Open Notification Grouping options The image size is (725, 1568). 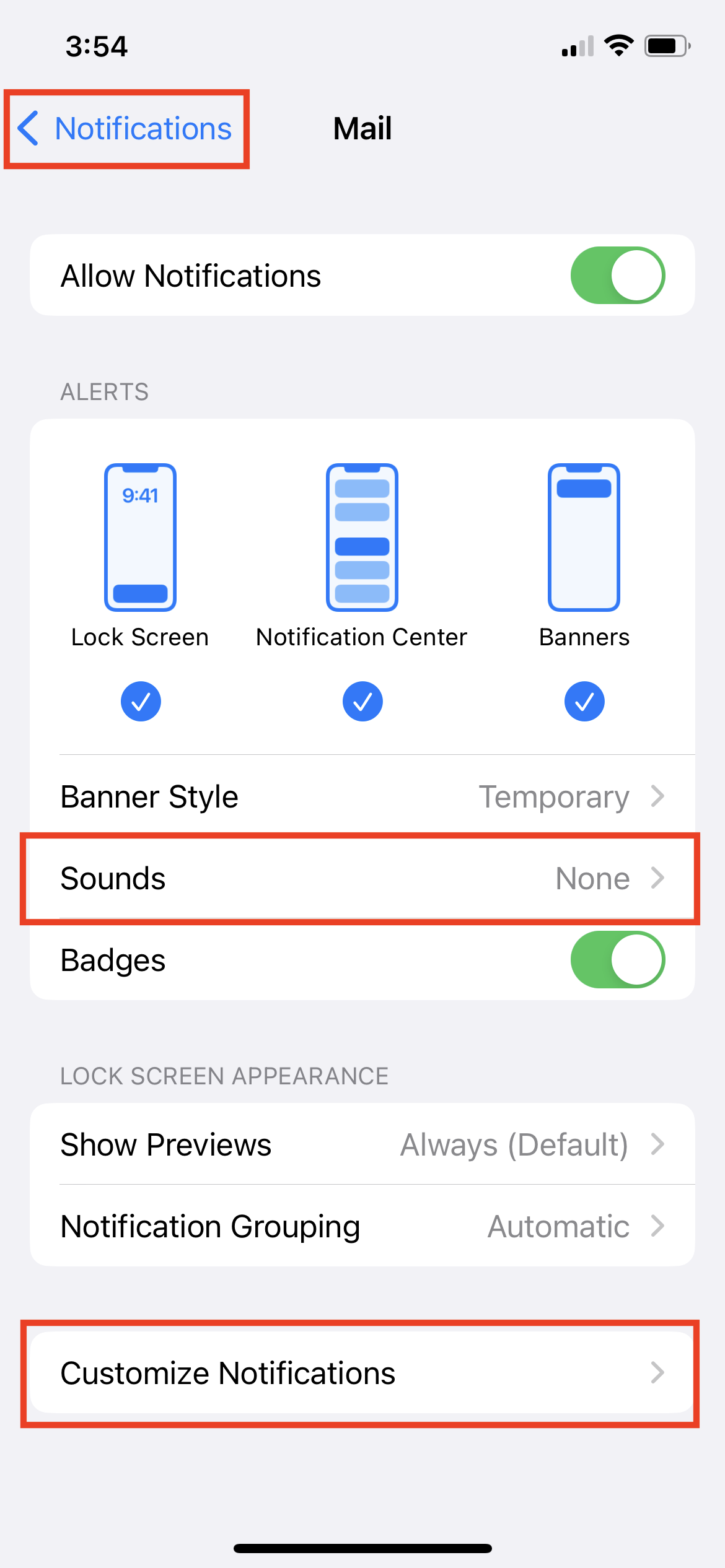click(x=362, y=1226)
